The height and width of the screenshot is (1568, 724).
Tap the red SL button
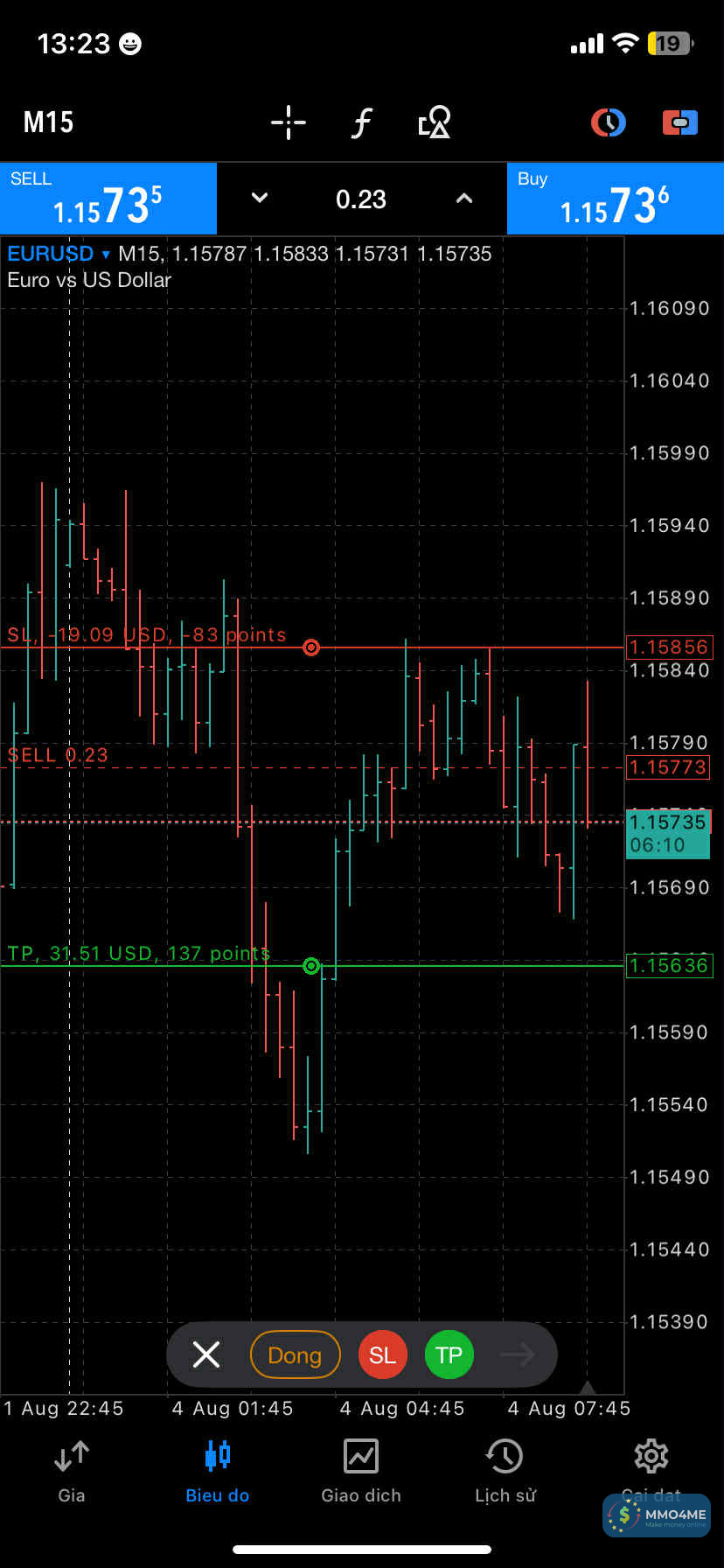[x=382, y=1354]
